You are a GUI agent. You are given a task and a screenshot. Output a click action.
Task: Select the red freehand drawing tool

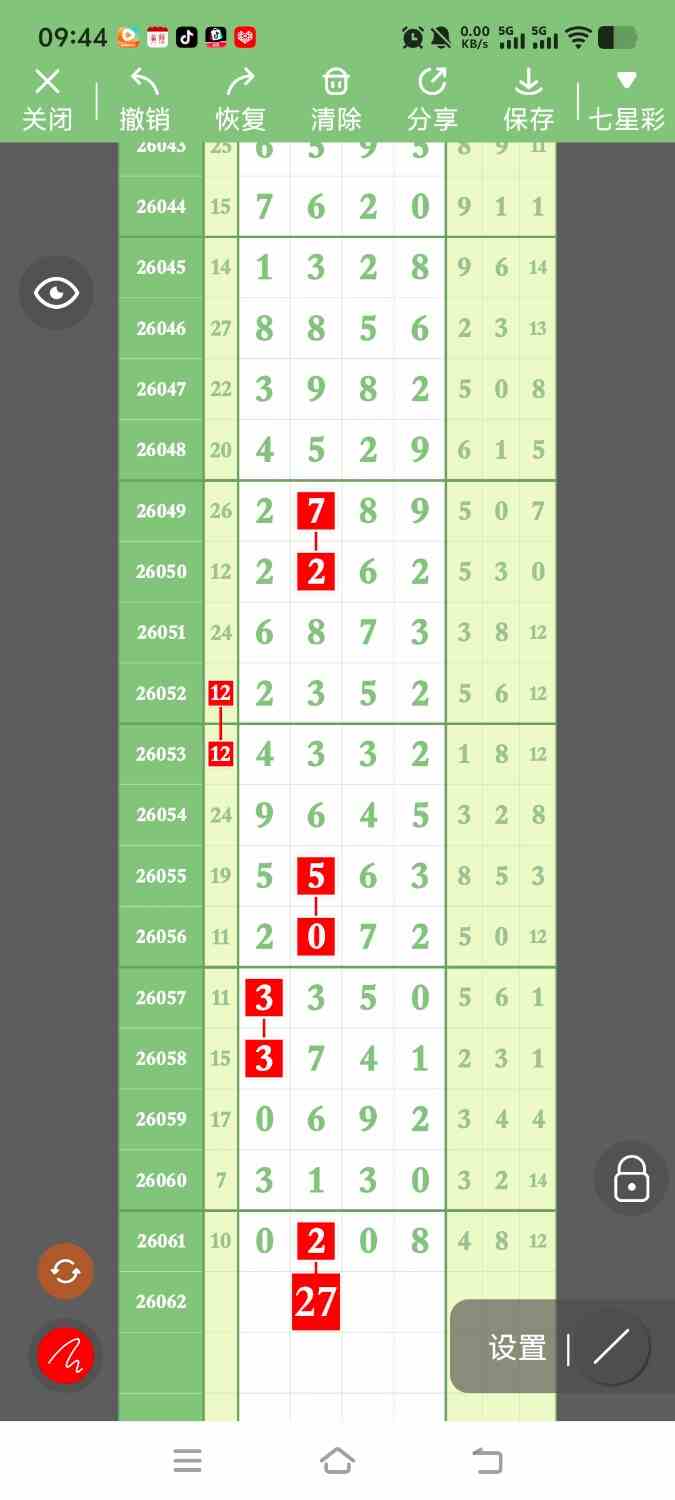(65, 1356)
